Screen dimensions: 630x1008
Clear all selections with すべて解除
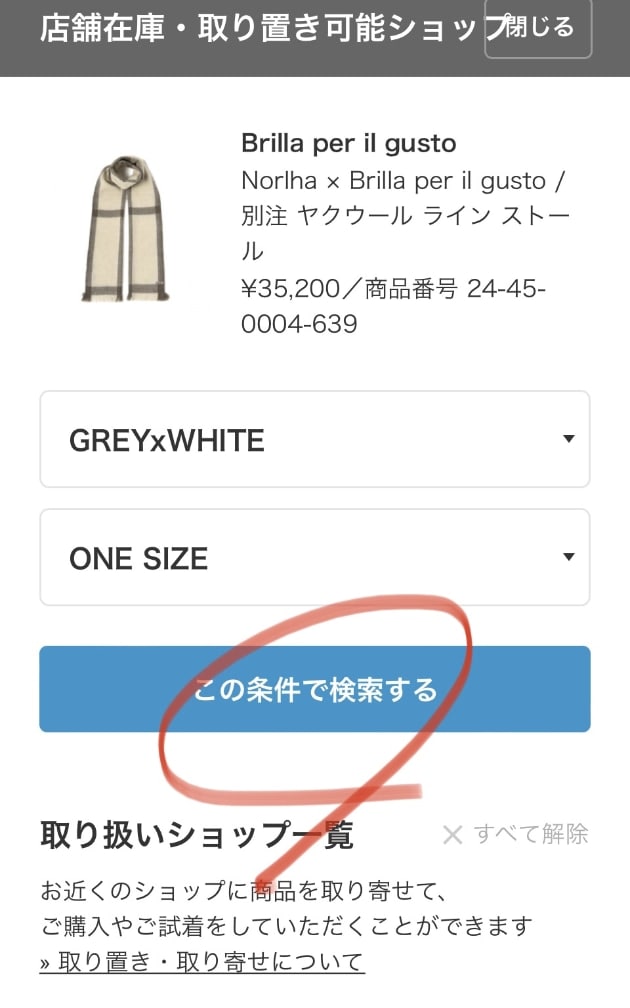tap(516, 834)
